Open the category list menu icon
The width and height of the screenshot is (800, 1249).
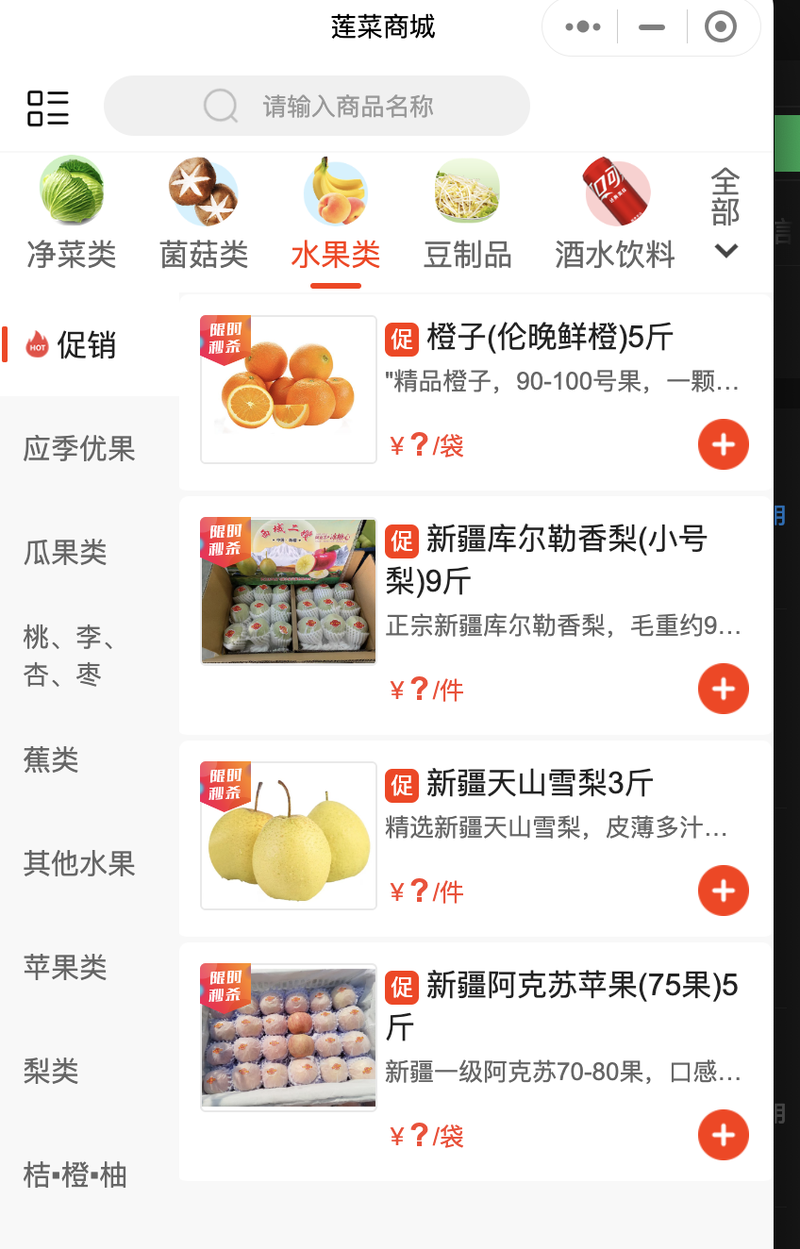47,108
